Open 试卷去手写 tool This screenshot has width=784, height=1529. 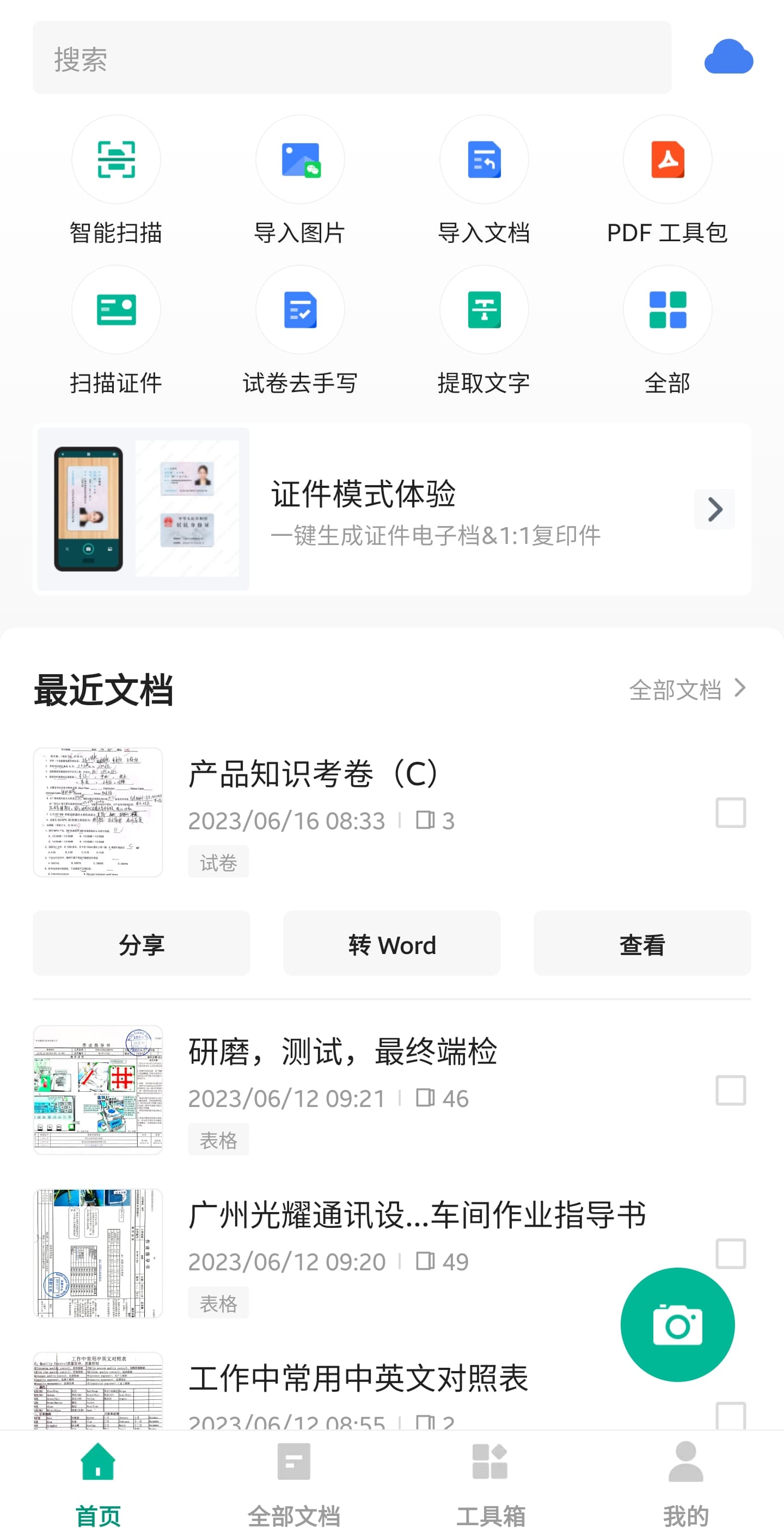tap(299, 330)
